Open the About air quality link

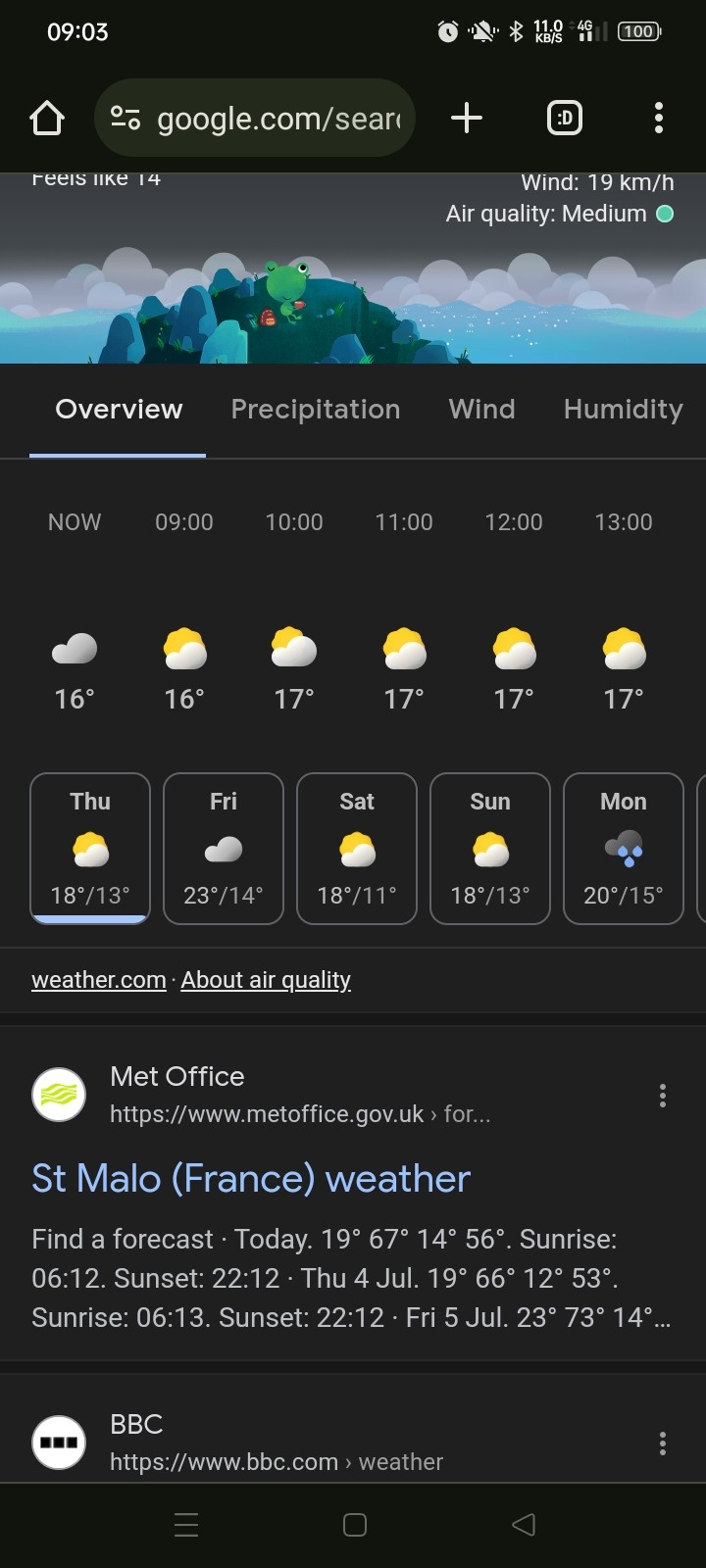[x=266, y=980]
